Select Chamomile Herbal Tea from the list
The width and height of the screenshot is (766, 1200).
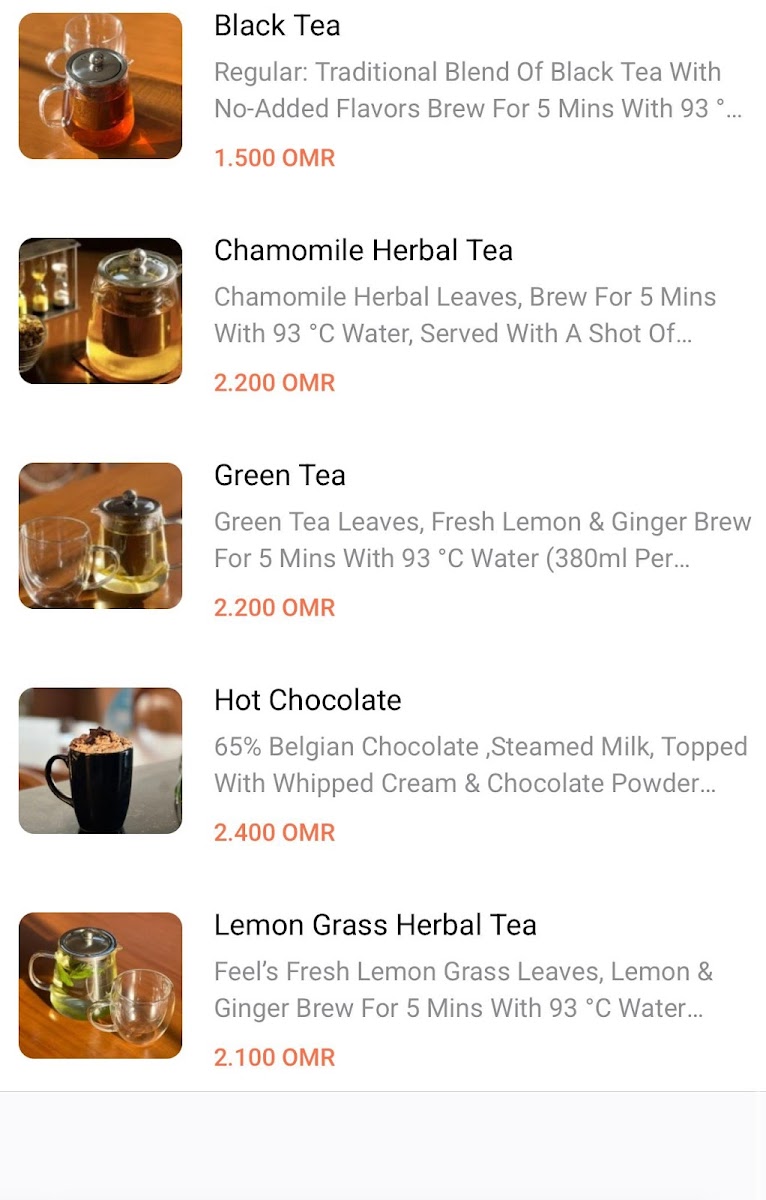point(363,251)
